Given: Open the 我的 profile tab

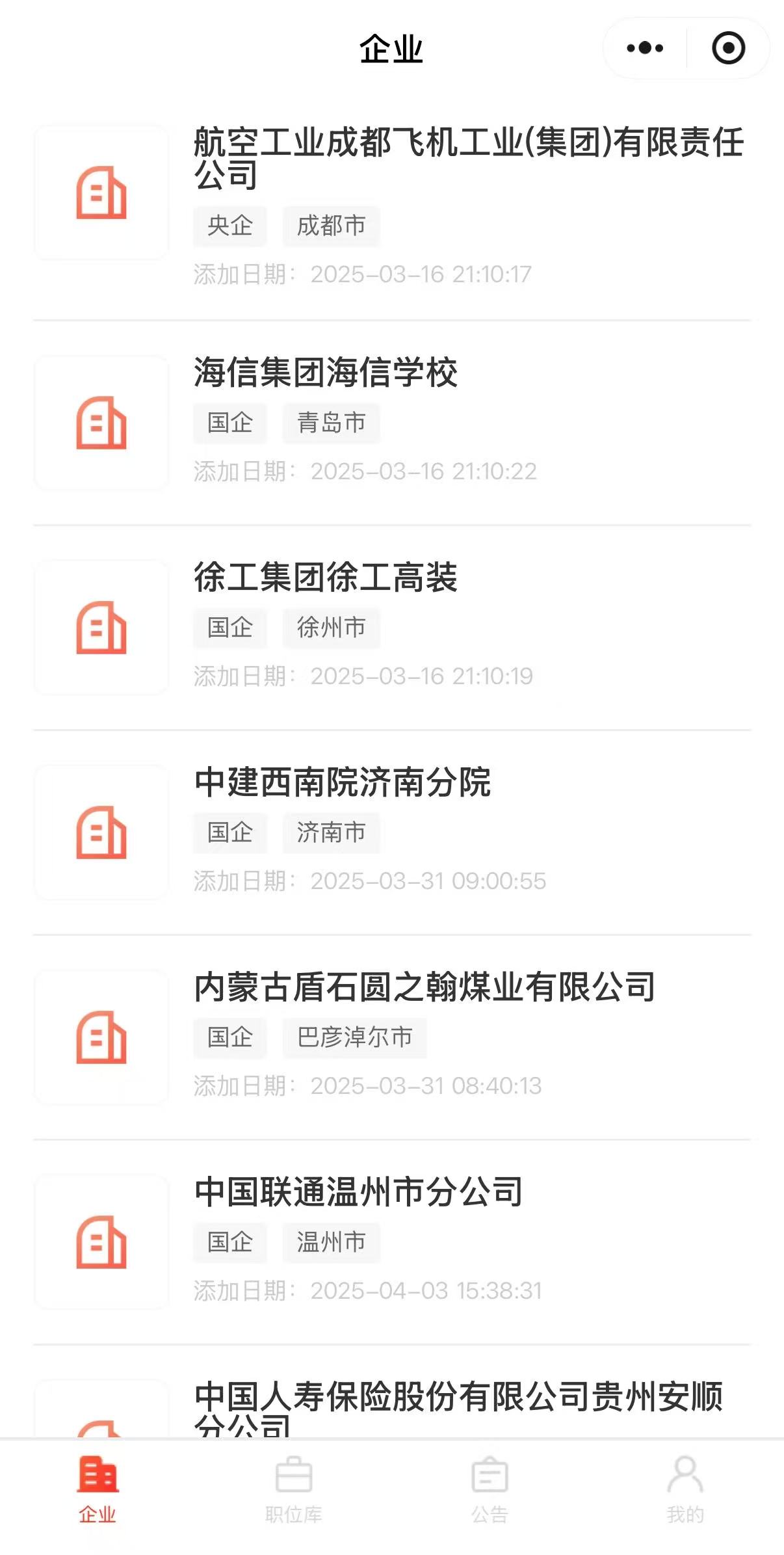Looking at the screenshot, I should pos(685,1489).
